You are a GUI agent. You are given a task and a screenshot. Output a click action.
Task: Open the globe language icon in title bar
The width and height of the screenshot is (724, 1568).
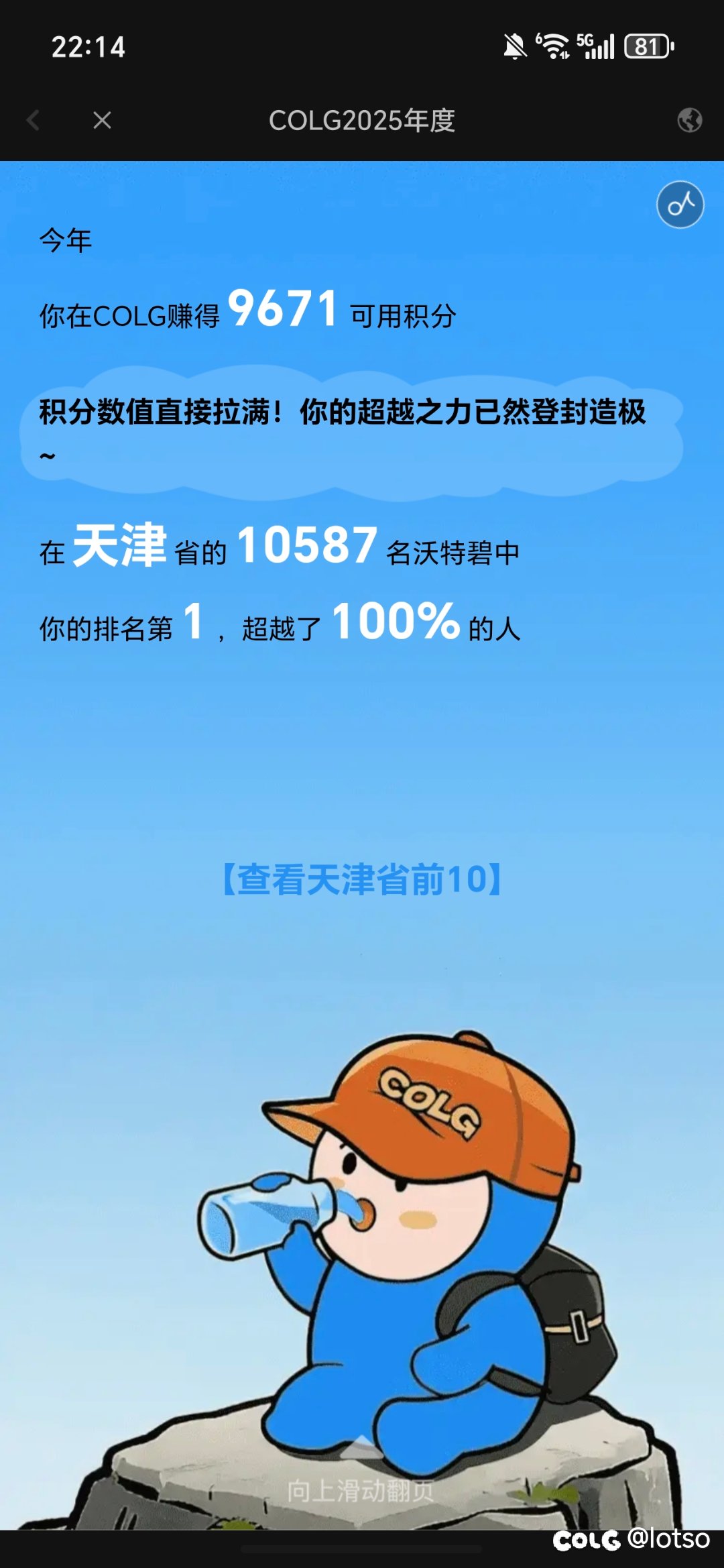tap(689, 121)
